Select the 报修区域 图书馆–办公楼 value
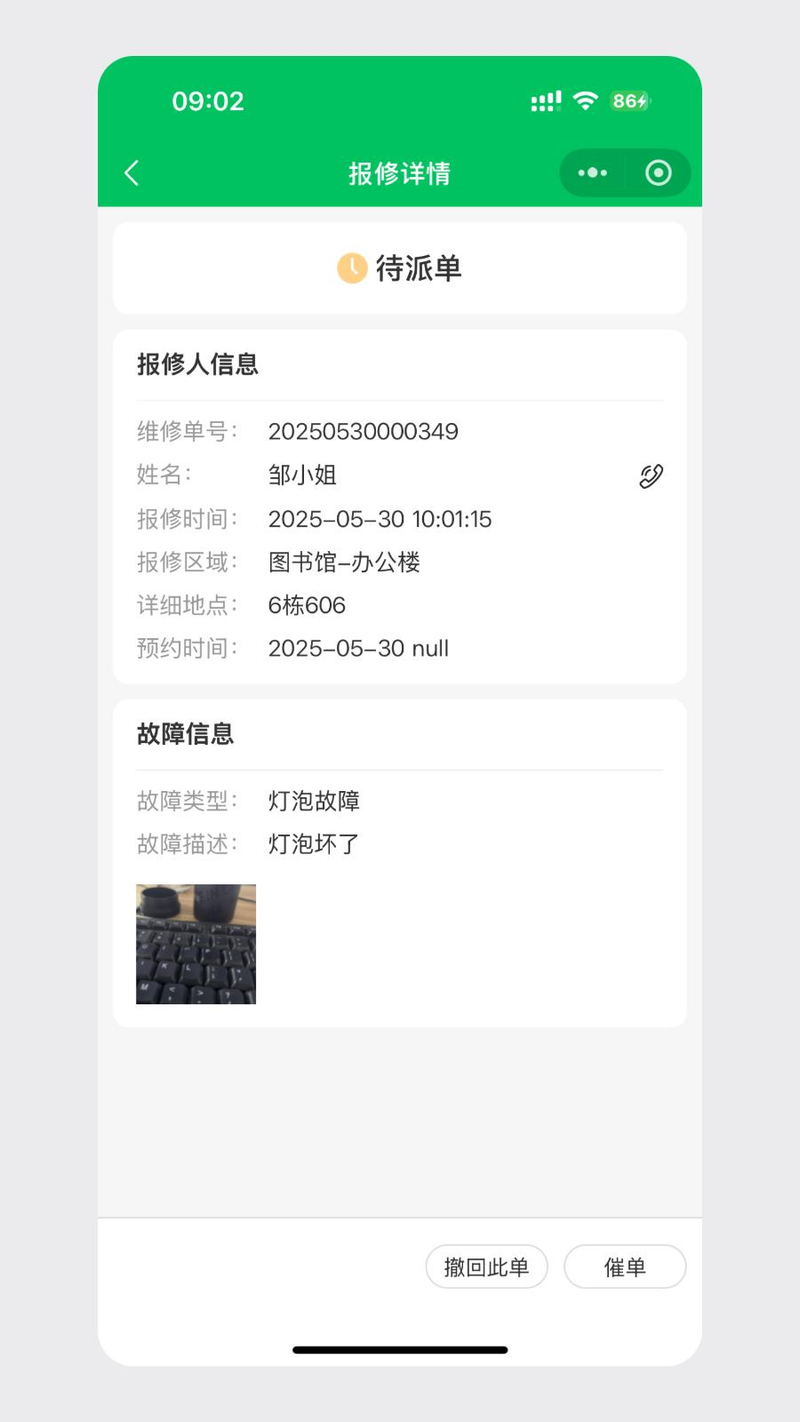This screenshot has height=1422, width=800. click(x=345, y=562)
